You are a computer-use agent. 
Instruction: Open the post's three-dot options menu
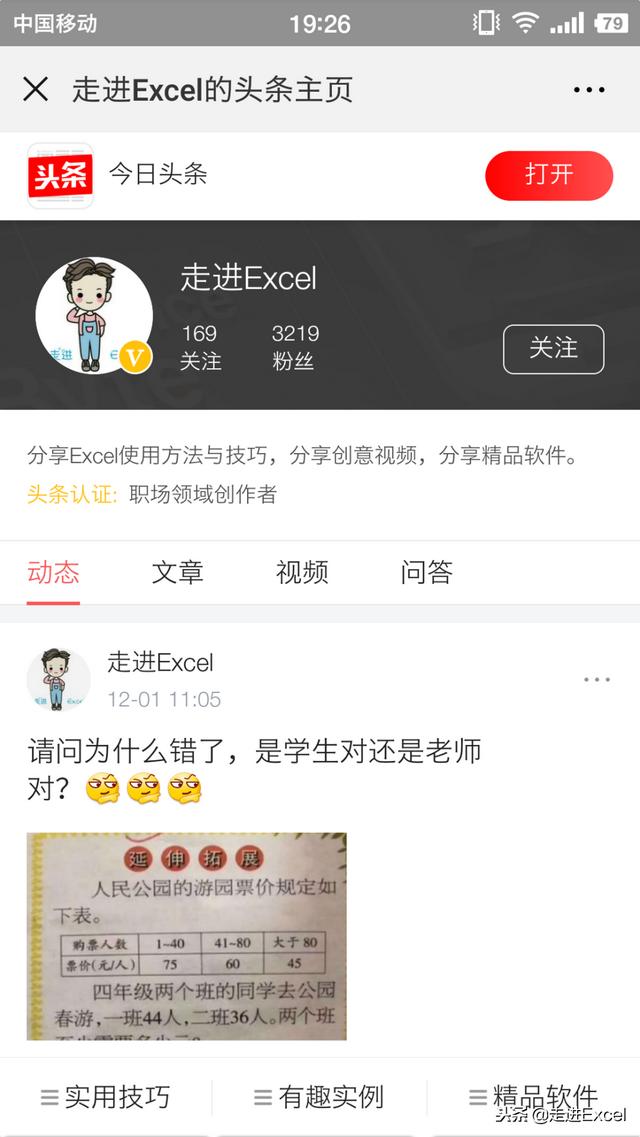coord(597,679)
